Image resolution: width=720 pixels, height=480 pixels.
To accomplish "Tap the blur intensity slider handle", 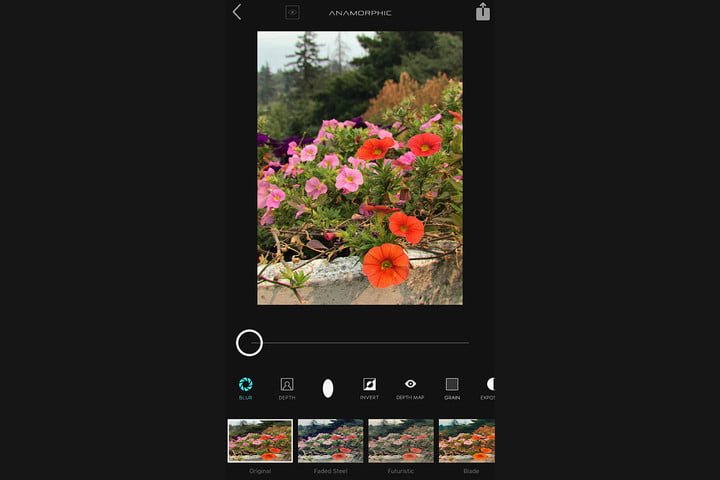I will (249, 343).
